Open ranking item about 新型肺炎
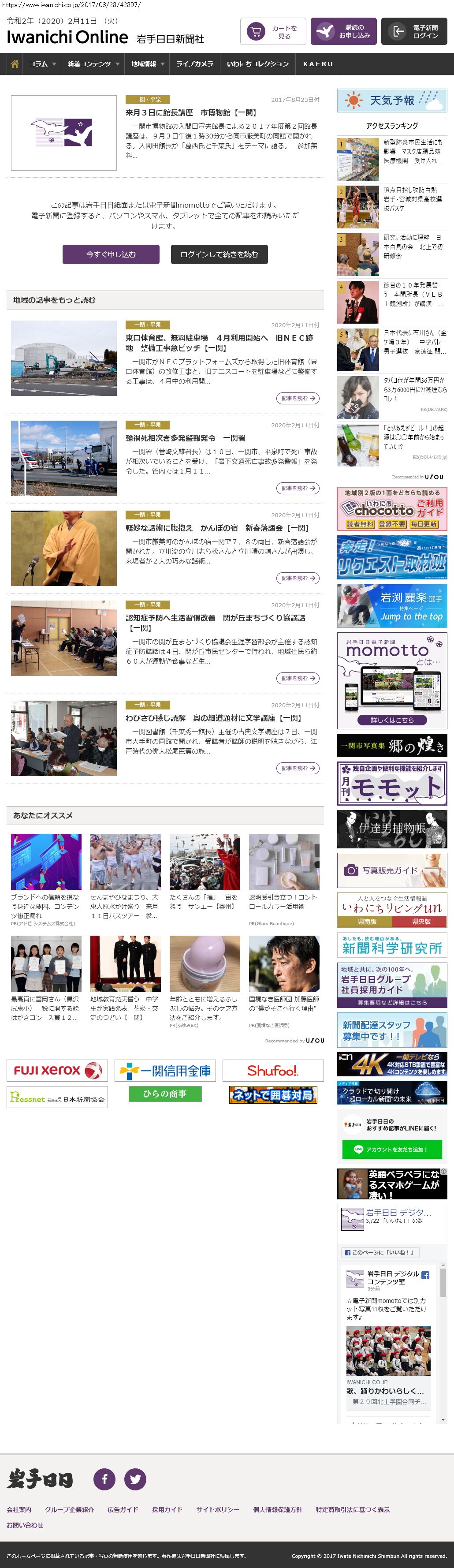This screenshot has width=454, height=1568. [412, 151]
